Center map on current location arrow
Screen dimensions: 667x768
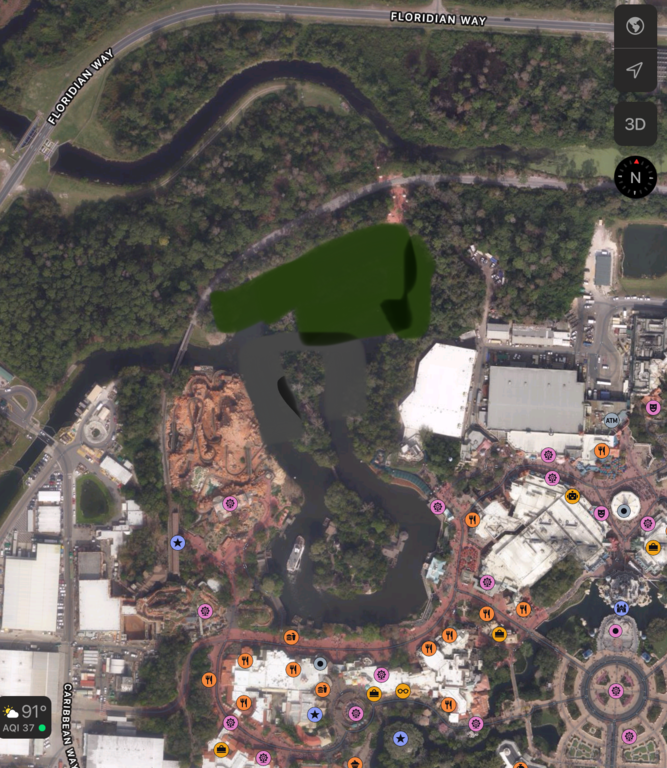[635, 70]
